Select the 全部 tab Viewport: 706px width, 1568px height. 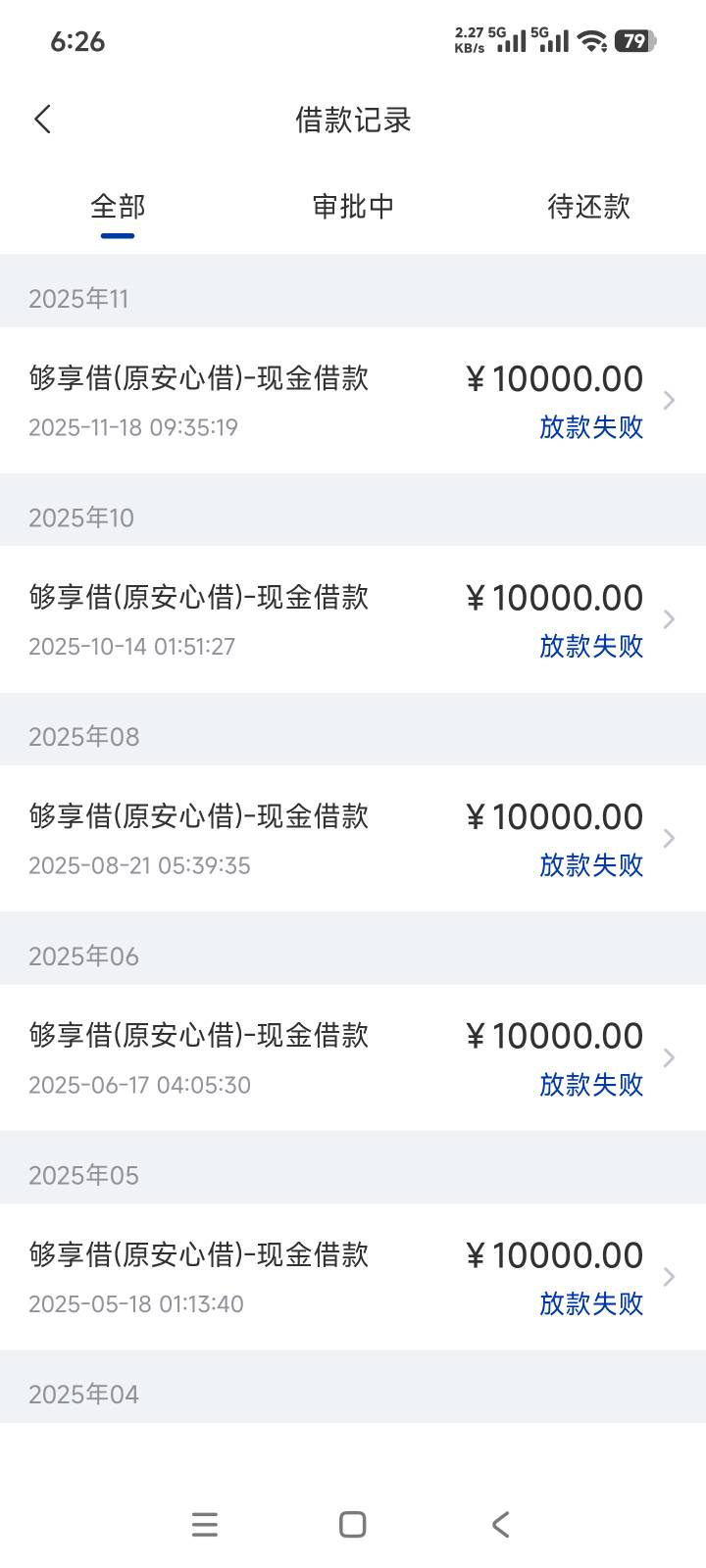(x=118, y=207)
